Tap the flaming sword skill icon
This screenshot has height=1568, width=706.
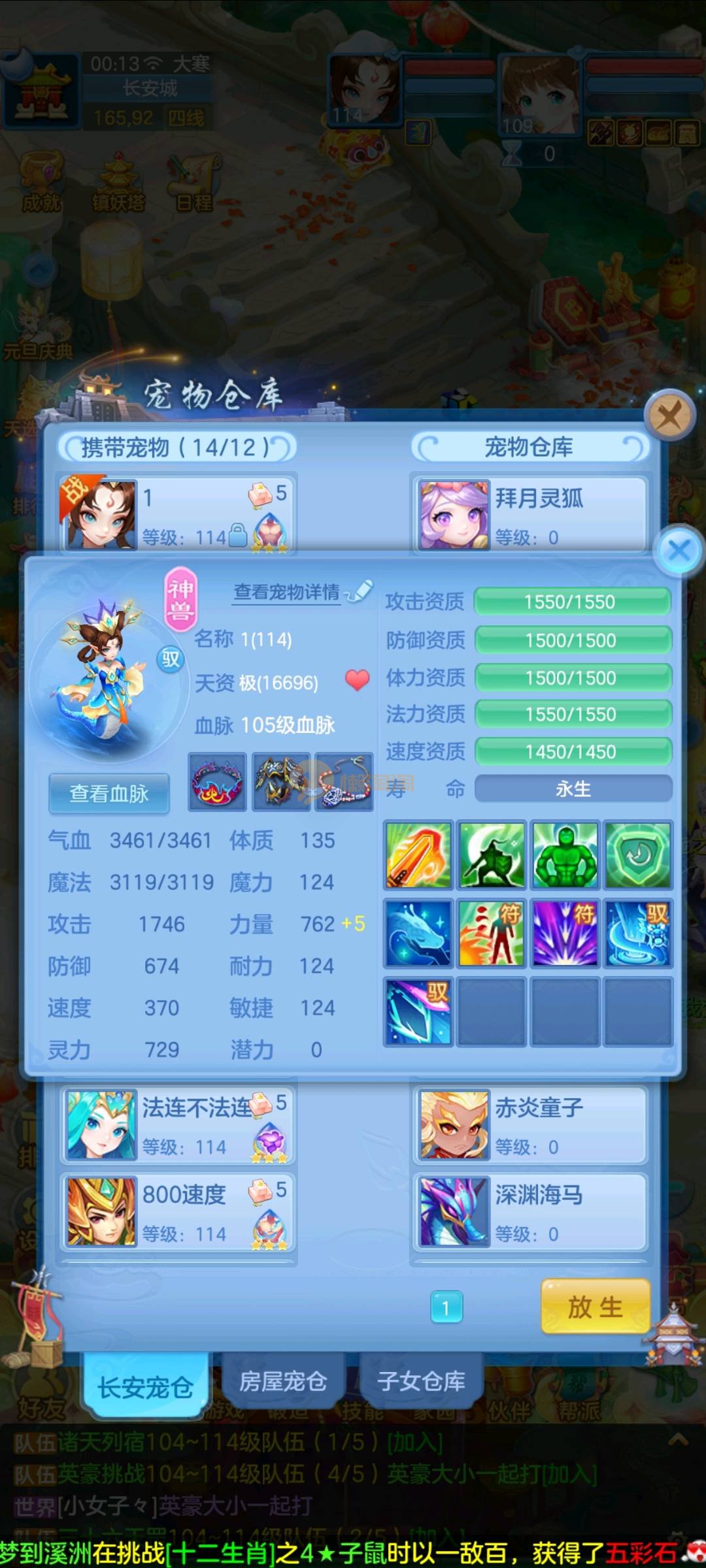pyautogui.click(x=418, y=855)
